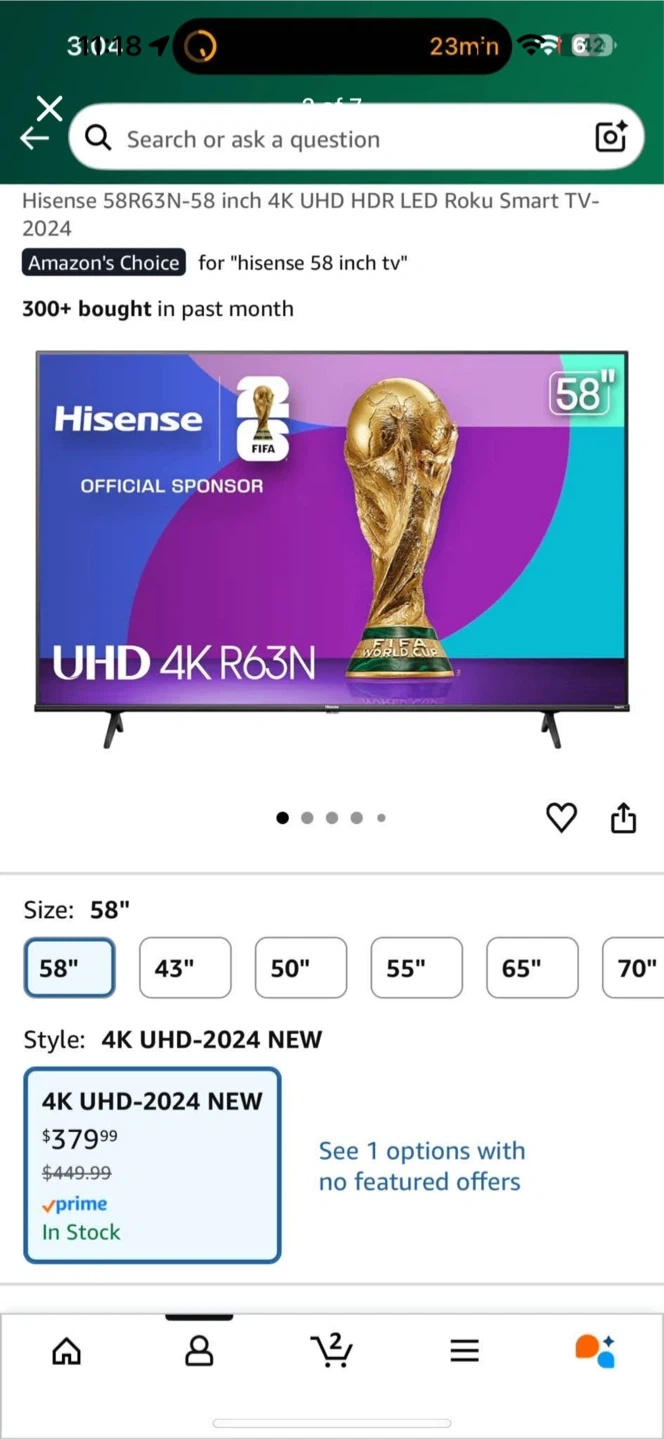The image size is (664, 1440).
Task: Pick the 70" size option
Action: tap(635, 968)
